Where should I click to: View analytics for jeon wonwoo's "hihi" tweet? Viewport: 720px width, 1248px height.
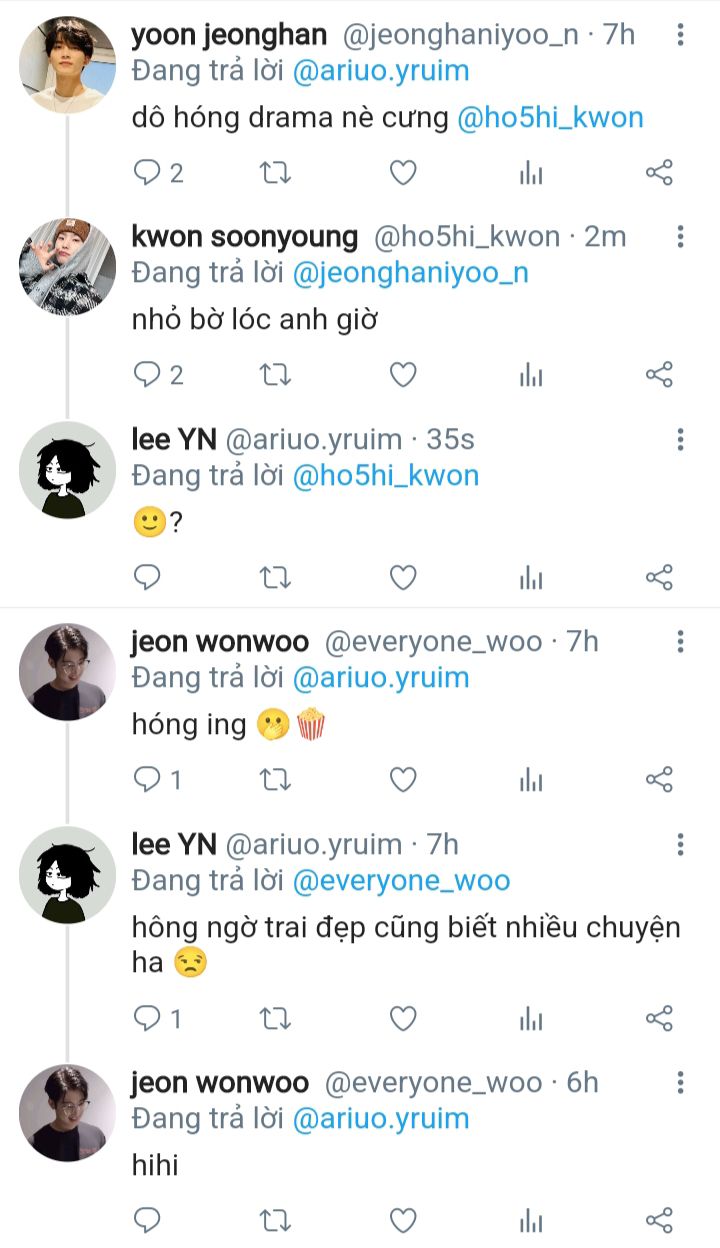pyautogui.click(x=531, y=1220)
